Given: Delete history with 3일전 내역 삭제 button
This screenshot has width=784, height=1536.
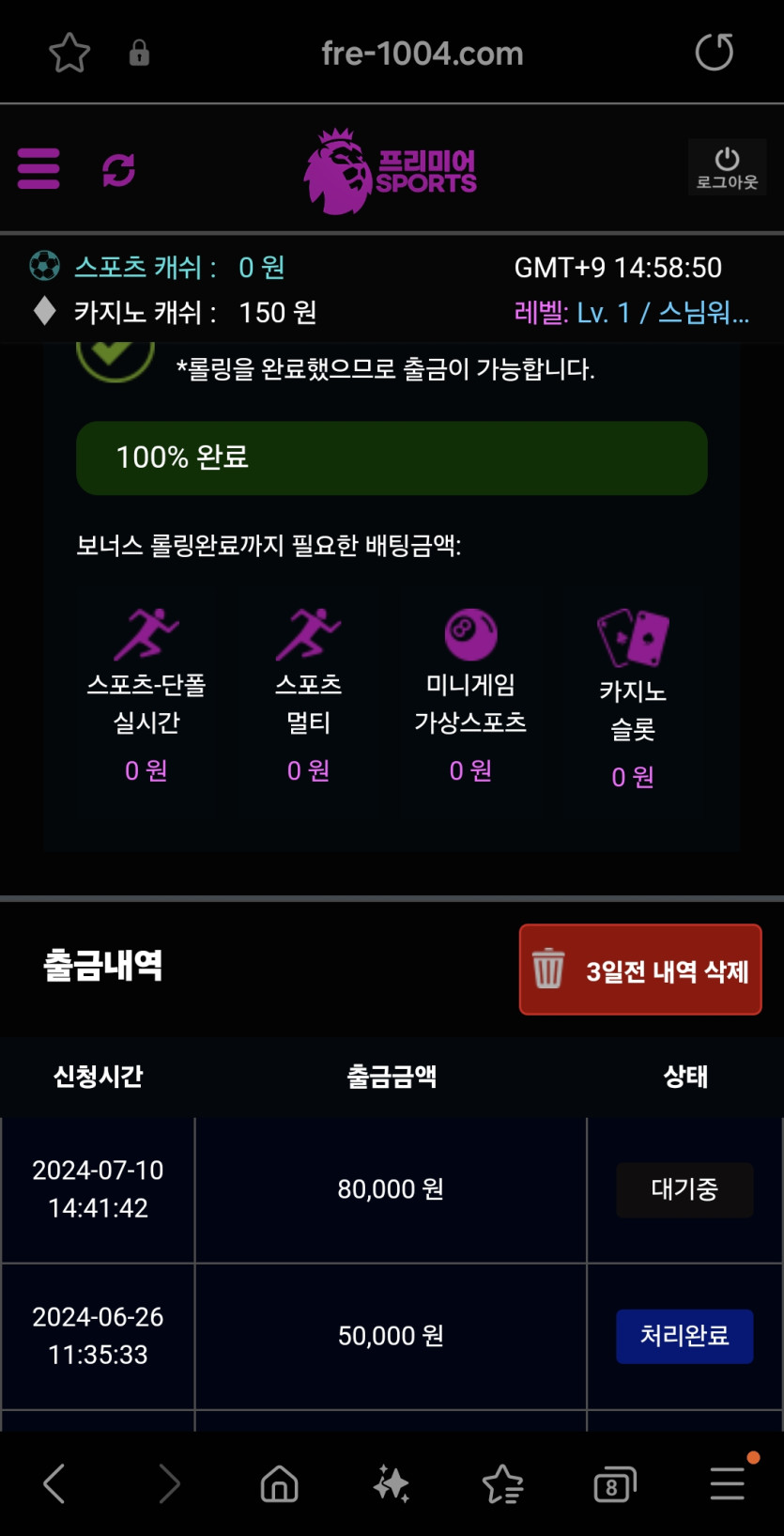Looking at the screenshot, I should [x=640, y=970].
